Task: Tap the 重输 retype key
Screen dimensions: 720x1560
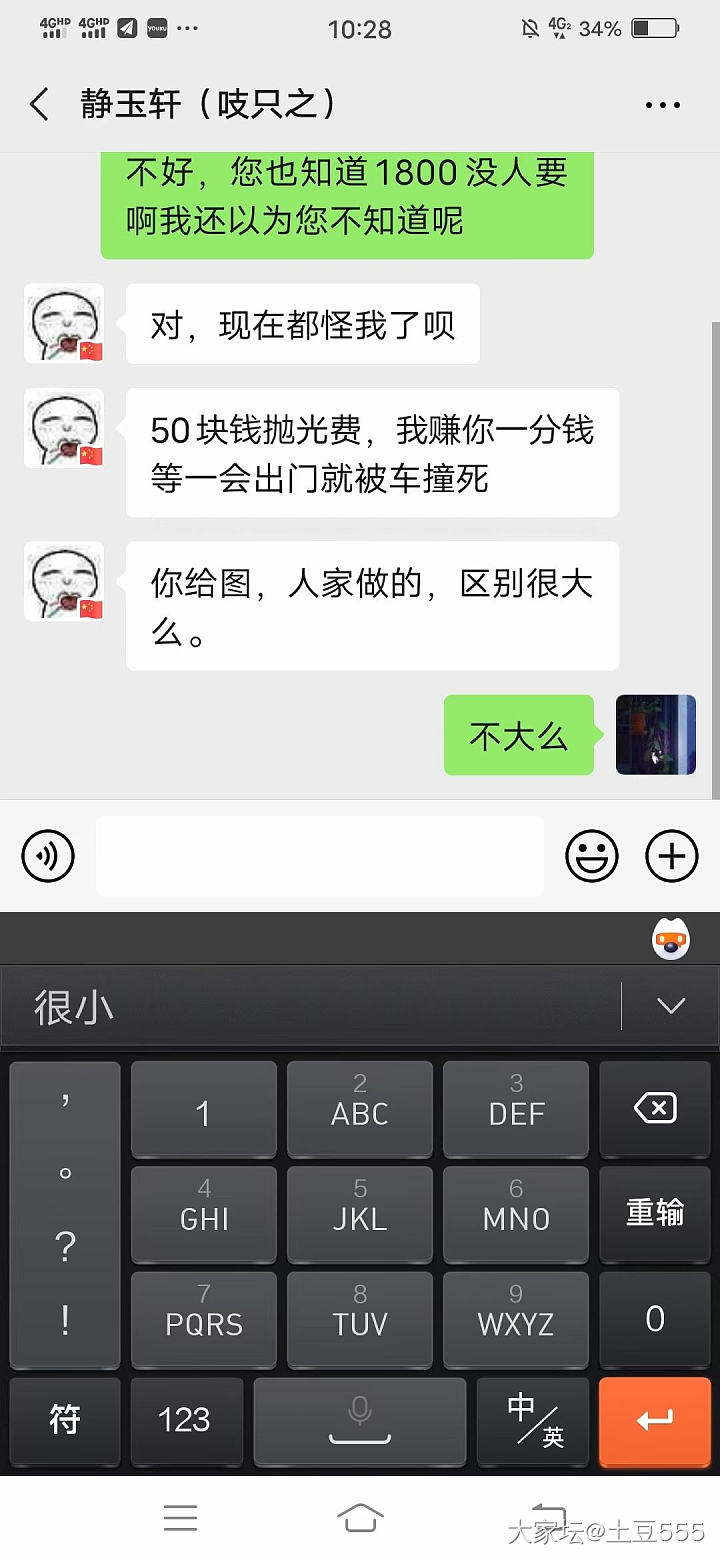Action: coord(655,1213)
